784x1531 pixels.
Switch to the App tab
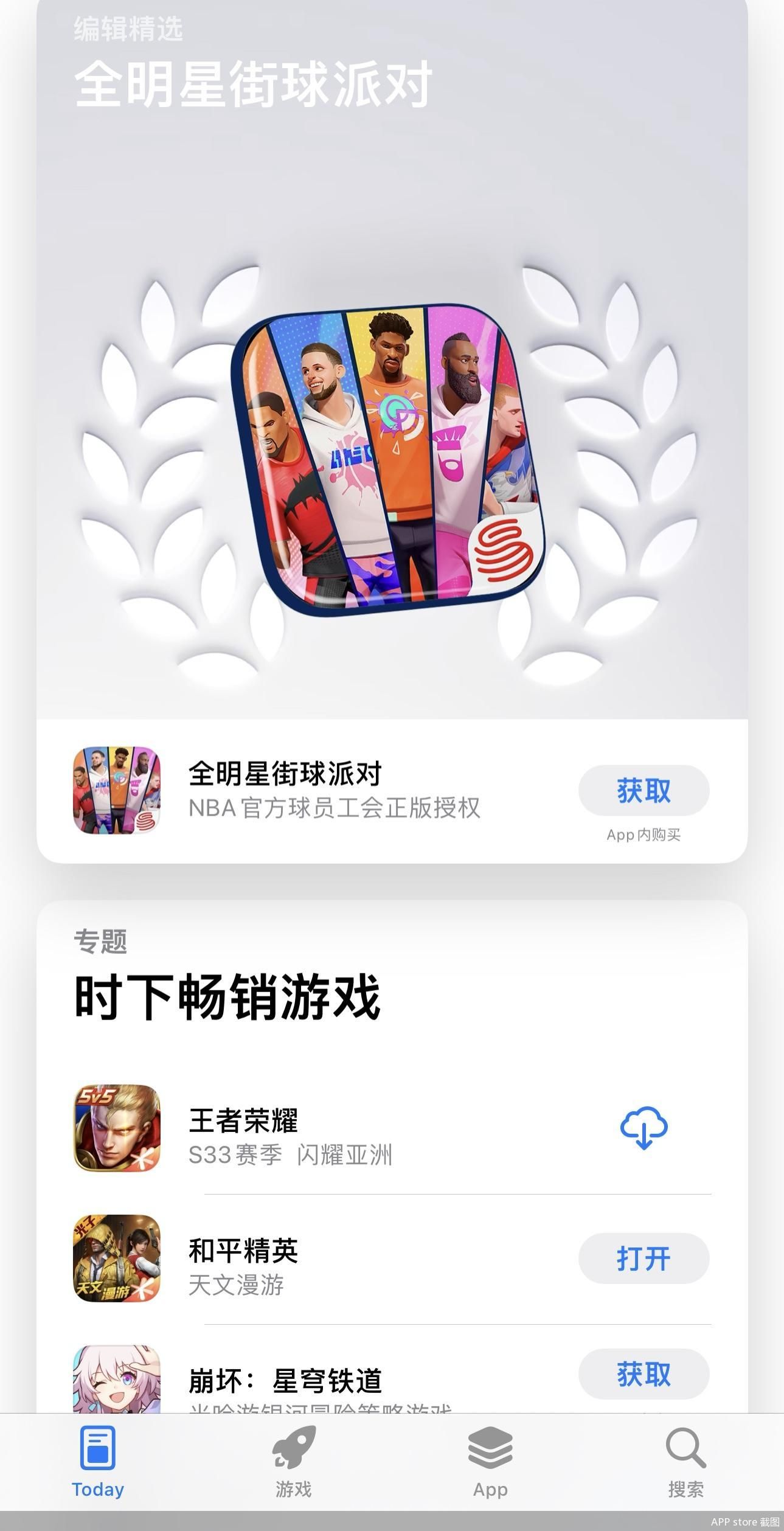(x=490, y=1462)
